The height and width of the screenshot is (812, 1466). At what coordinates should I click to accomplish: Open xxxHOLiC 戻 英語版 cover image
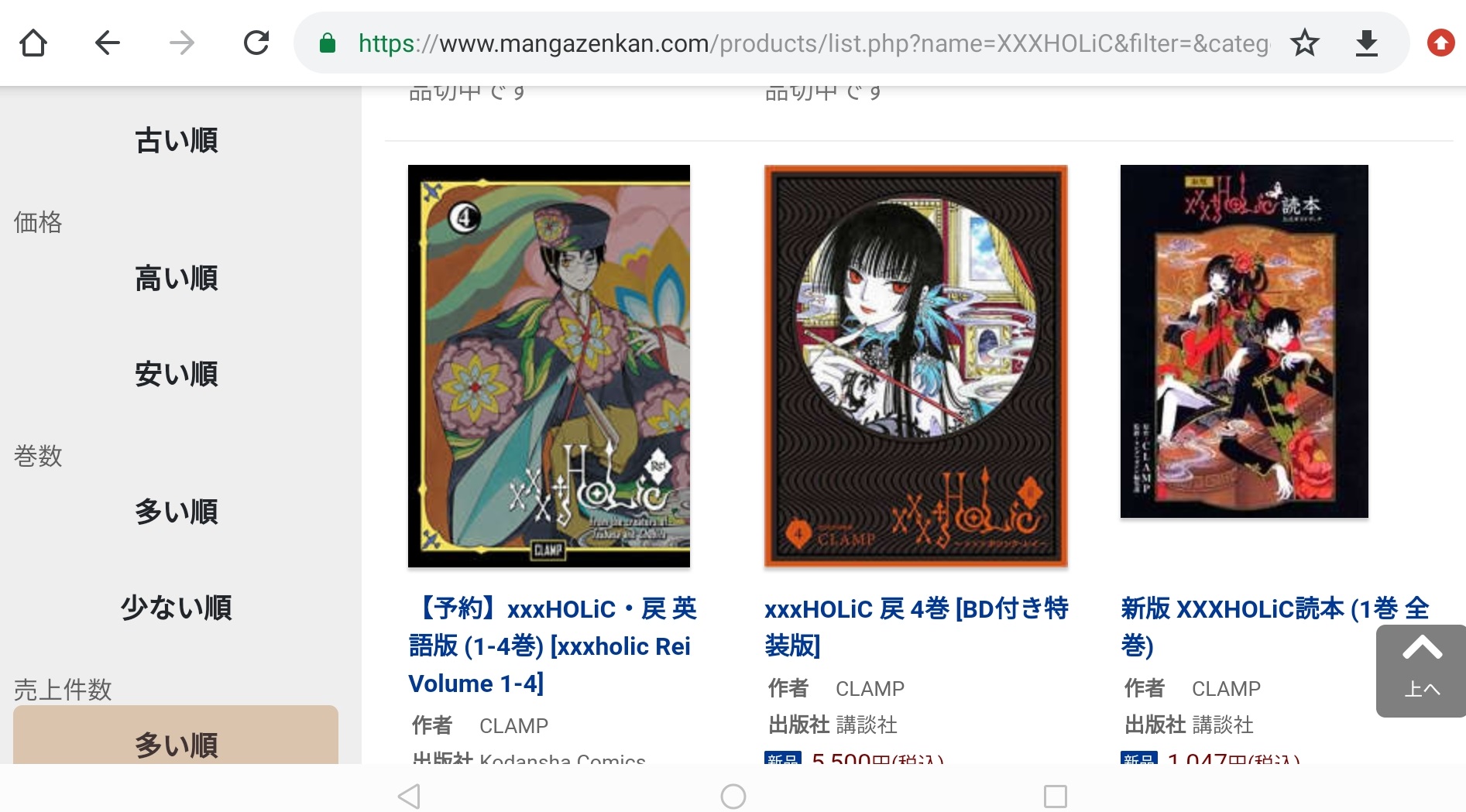point(548,365)
